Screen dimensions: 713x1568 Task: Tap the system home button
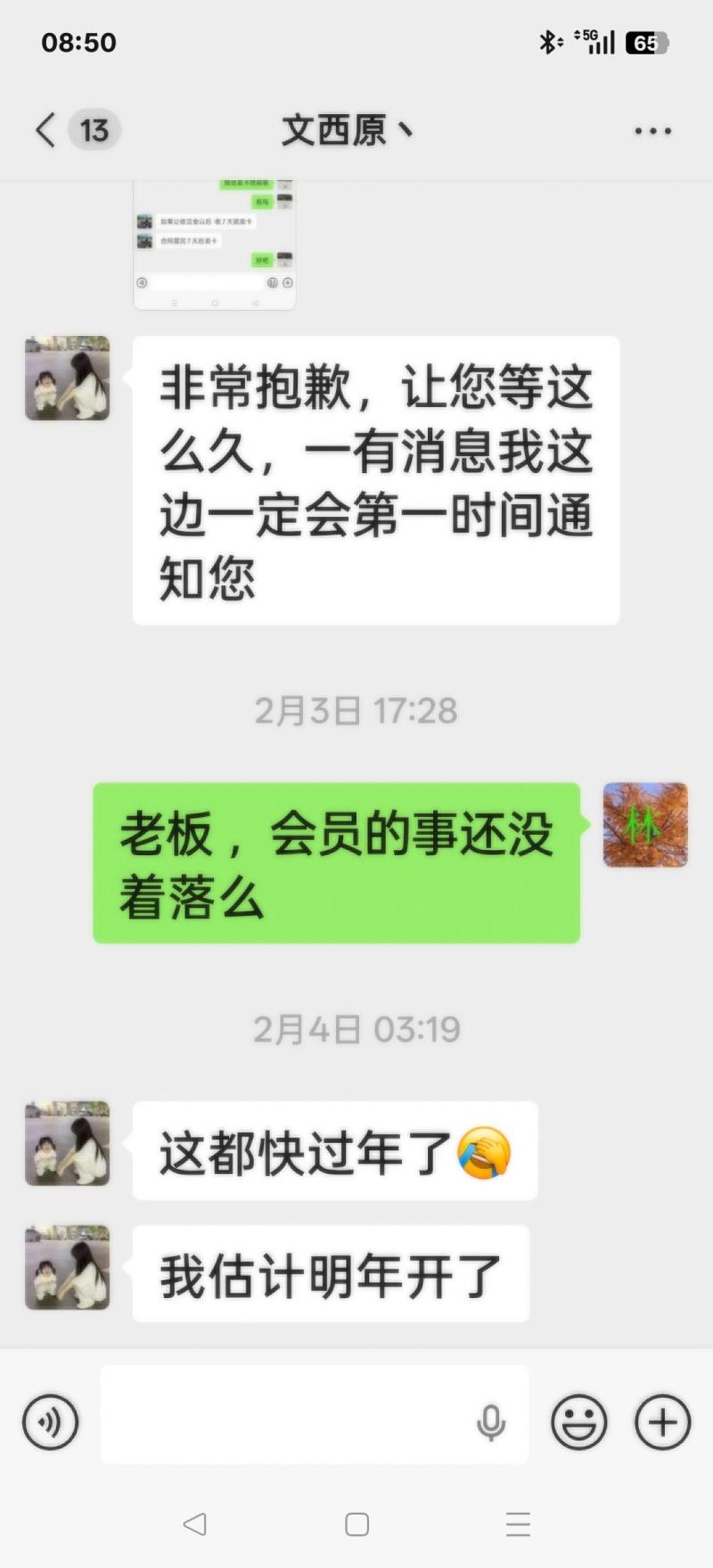[356, 1524]
